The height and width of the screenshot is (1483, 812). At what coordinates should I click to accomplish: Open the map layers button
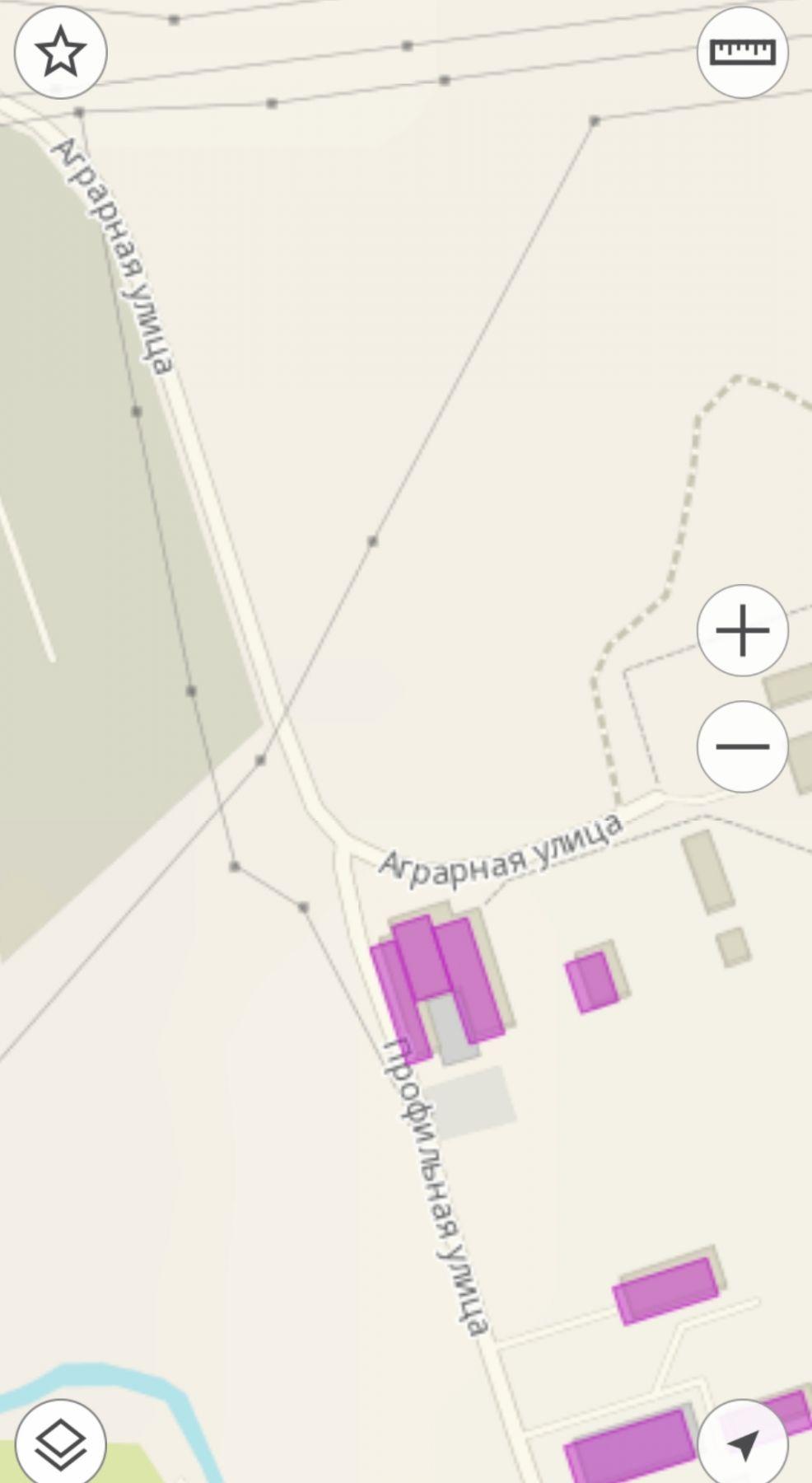point(60,1443)
